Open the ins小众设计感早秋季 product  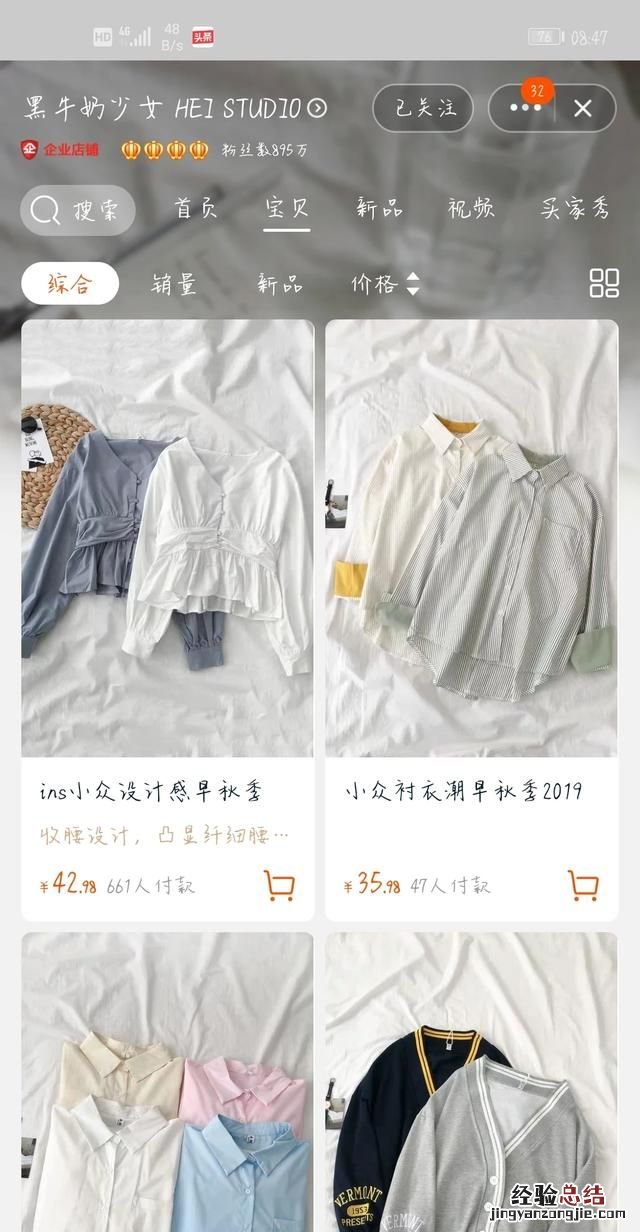(x=167, y=538)
